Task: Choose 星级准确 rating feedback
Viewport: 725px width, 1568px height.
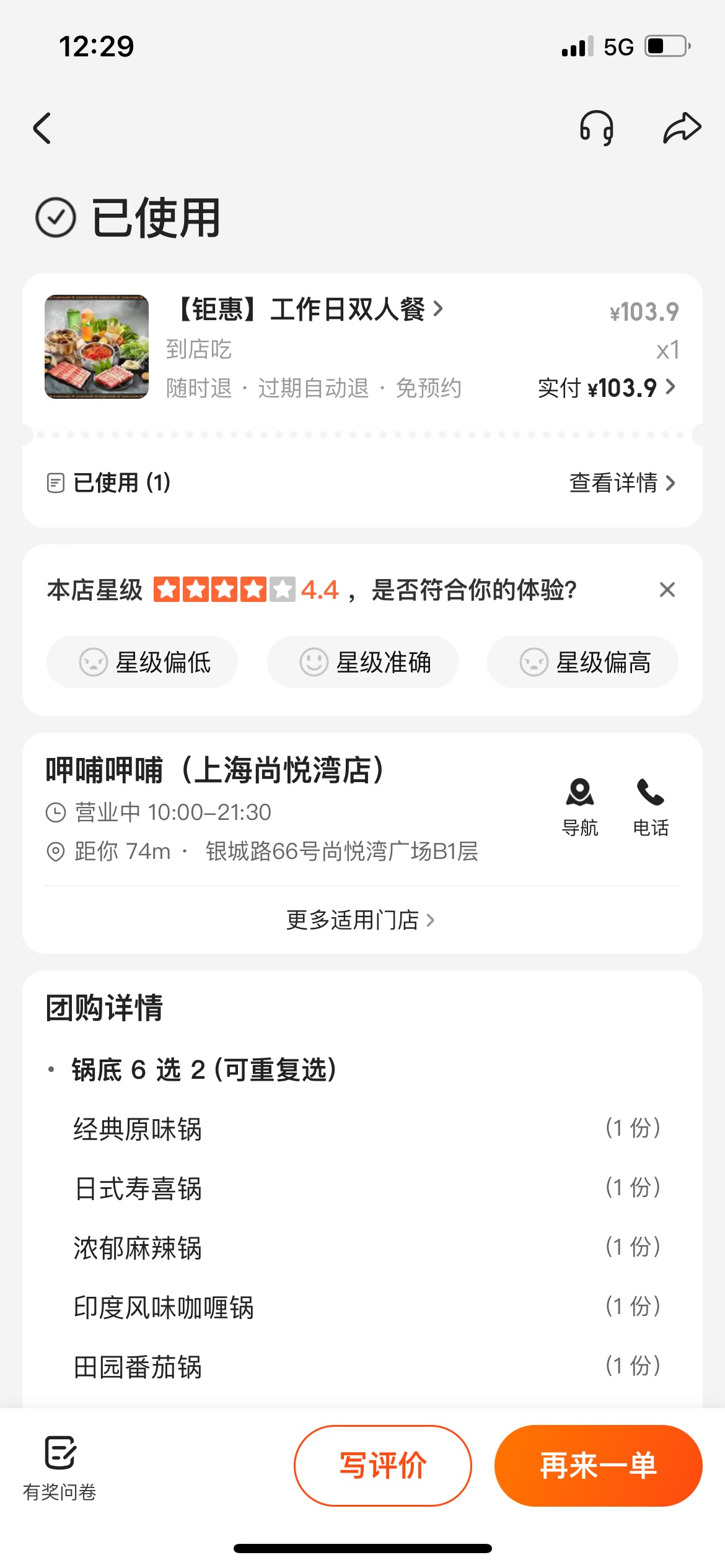Action: [362, 662]
